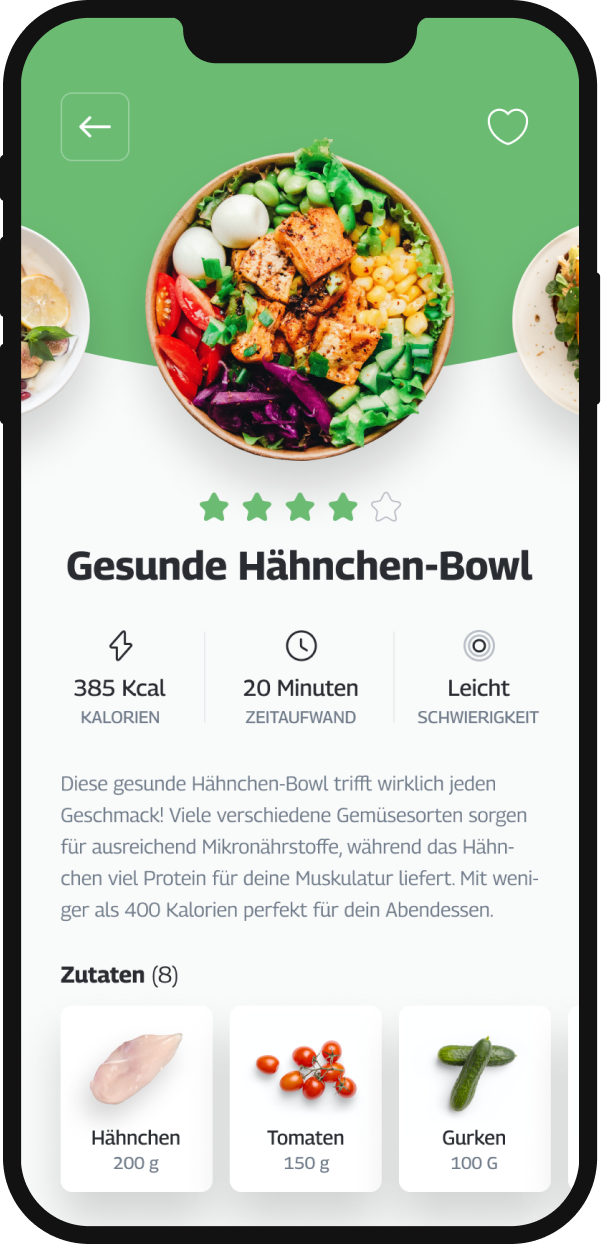View the Gurken ingredient card
Viewport: 601px width, 1244px height.
[474, 1098]
